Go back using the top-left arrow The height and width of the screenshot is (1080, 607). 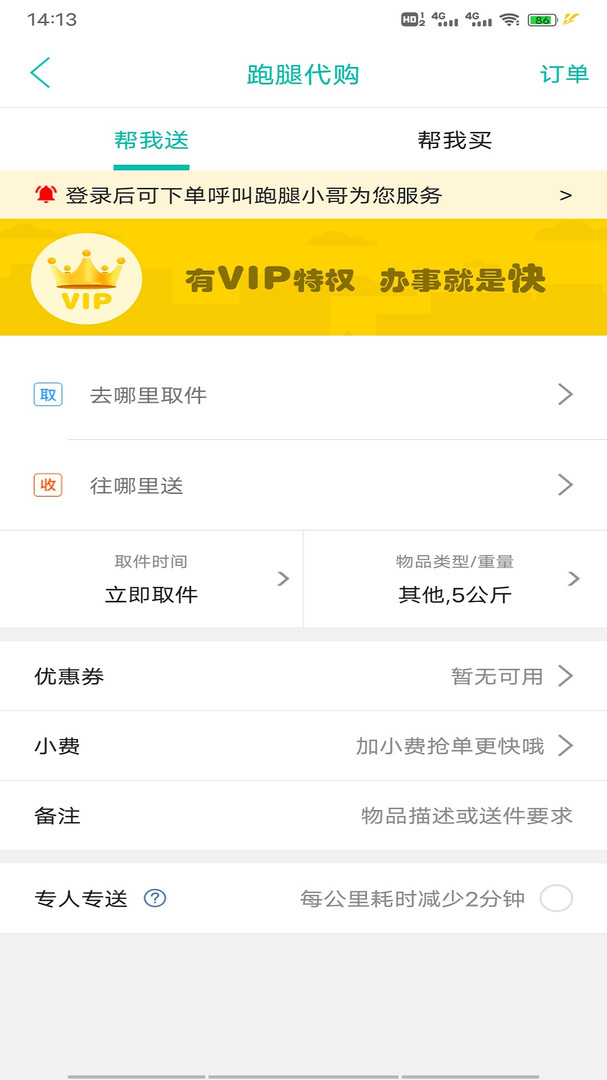[40, 74]
